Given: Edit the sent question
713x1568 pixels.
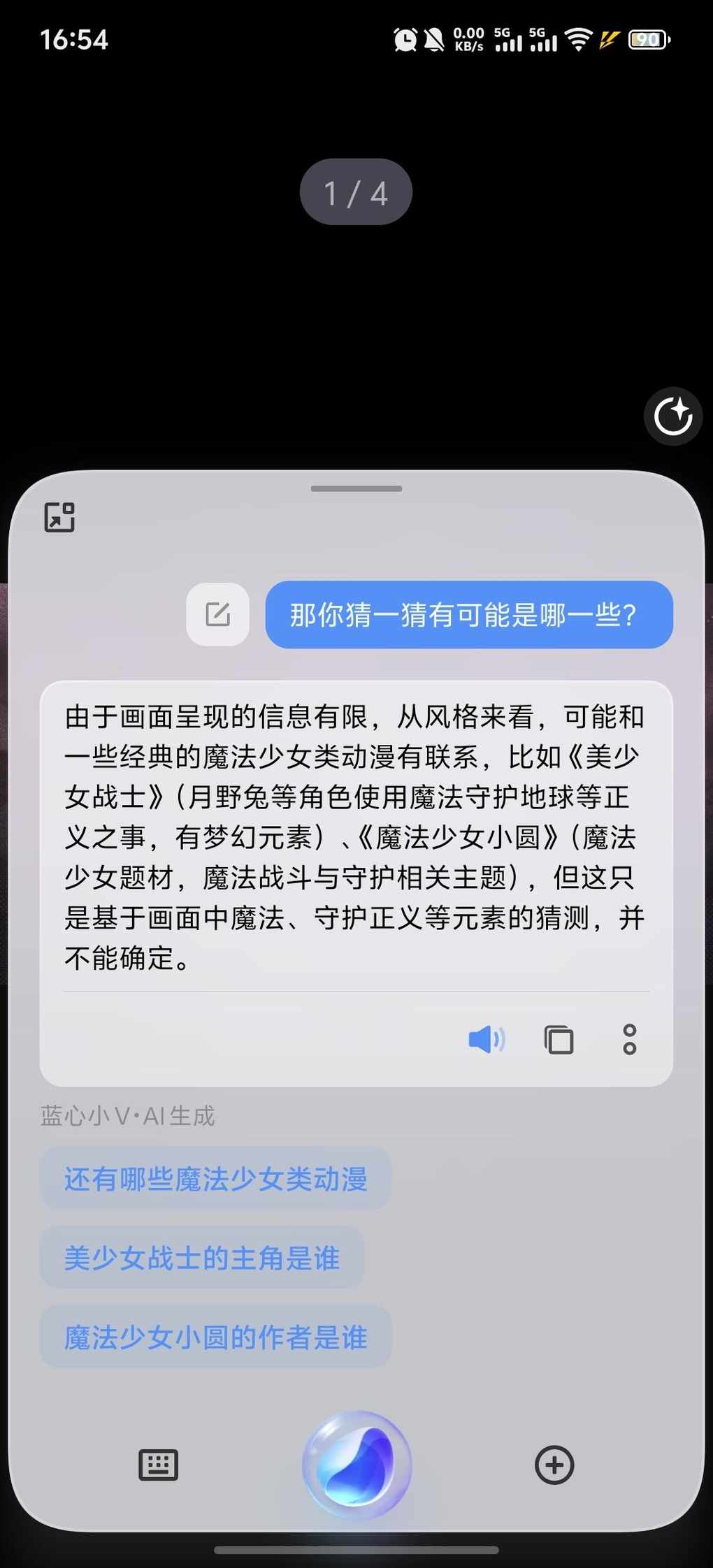Looking at the screenshot, I should click(217, 614).
